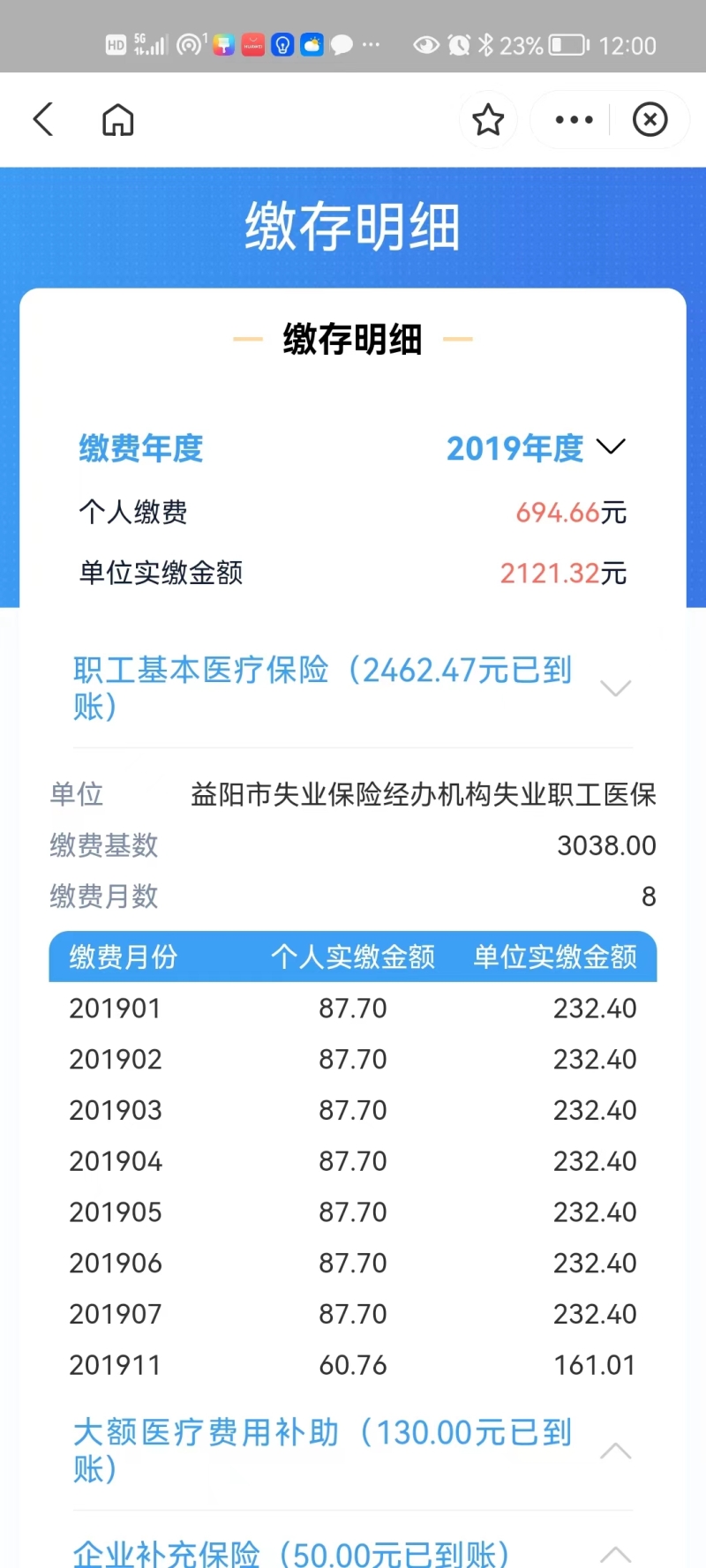Image resolution: width=706 pixels, height=1568 pixels.
Task: Collapse the 职工基本医疗保险 section
Action: point(615,687)
